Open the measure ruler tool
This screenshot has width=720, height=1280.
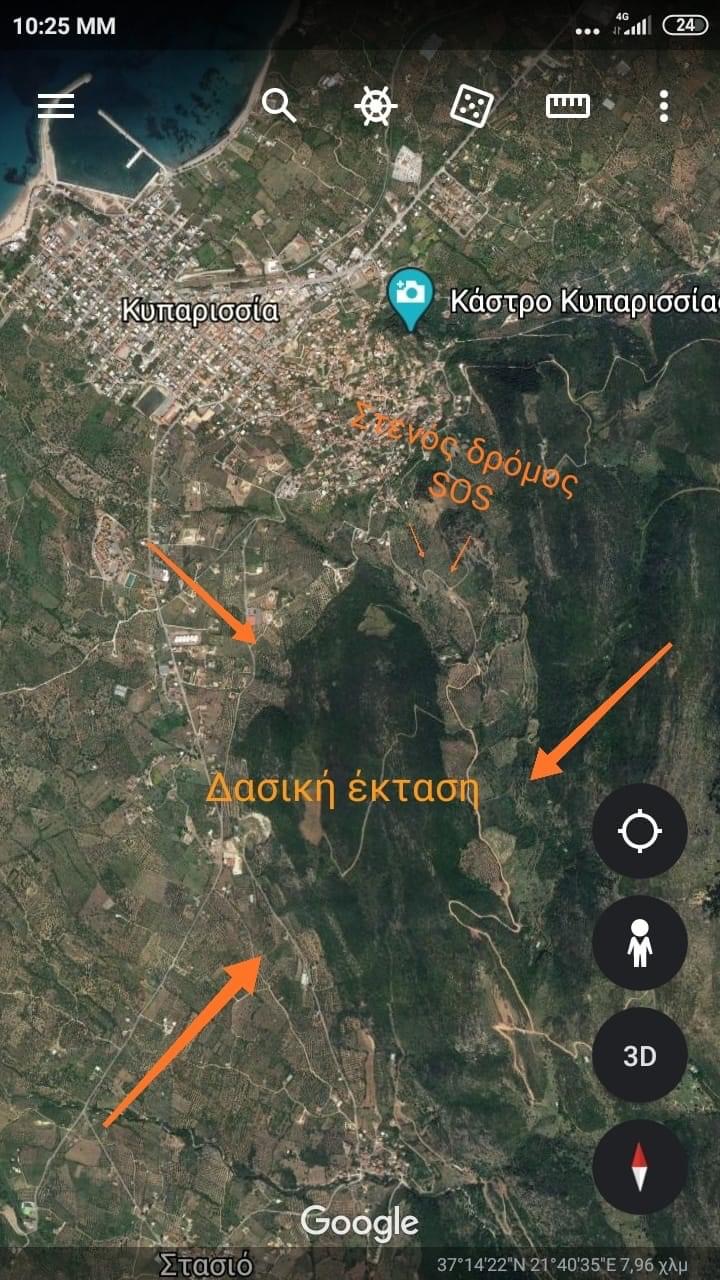(x=567, y=106)
